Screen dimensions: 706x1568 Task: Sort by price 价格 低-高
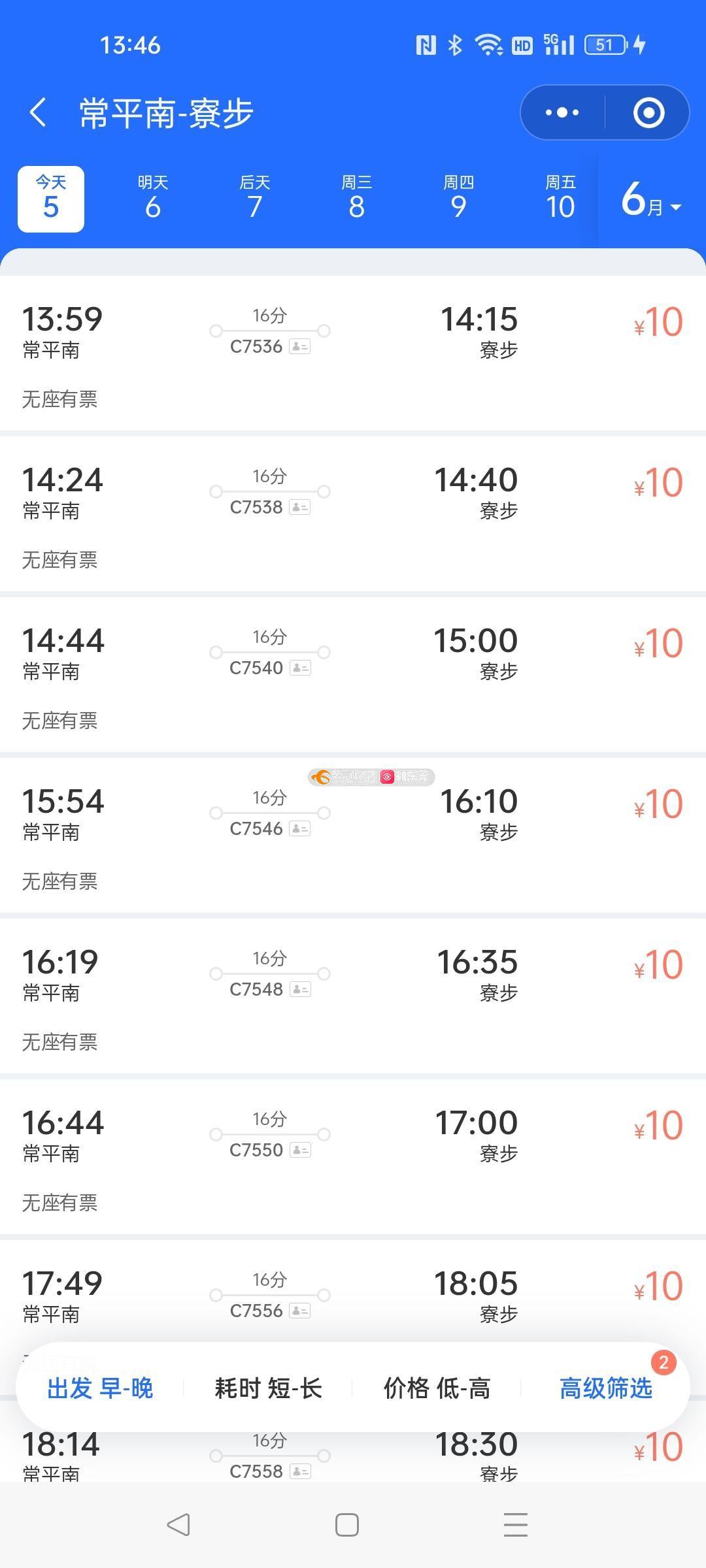pyautogui.click(x=437, y=1388)
